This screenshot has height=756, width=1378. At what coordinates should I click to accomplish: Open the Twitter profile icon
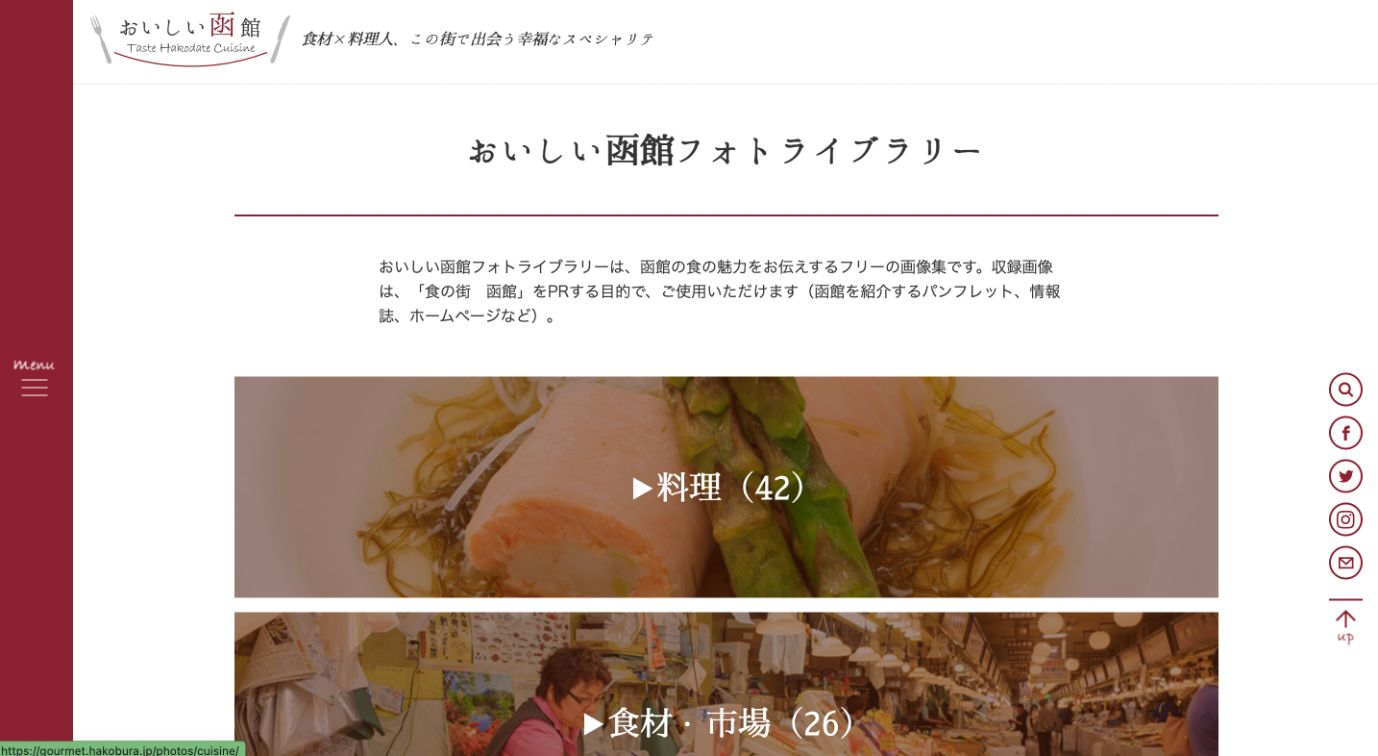[x=1345, y=476]
